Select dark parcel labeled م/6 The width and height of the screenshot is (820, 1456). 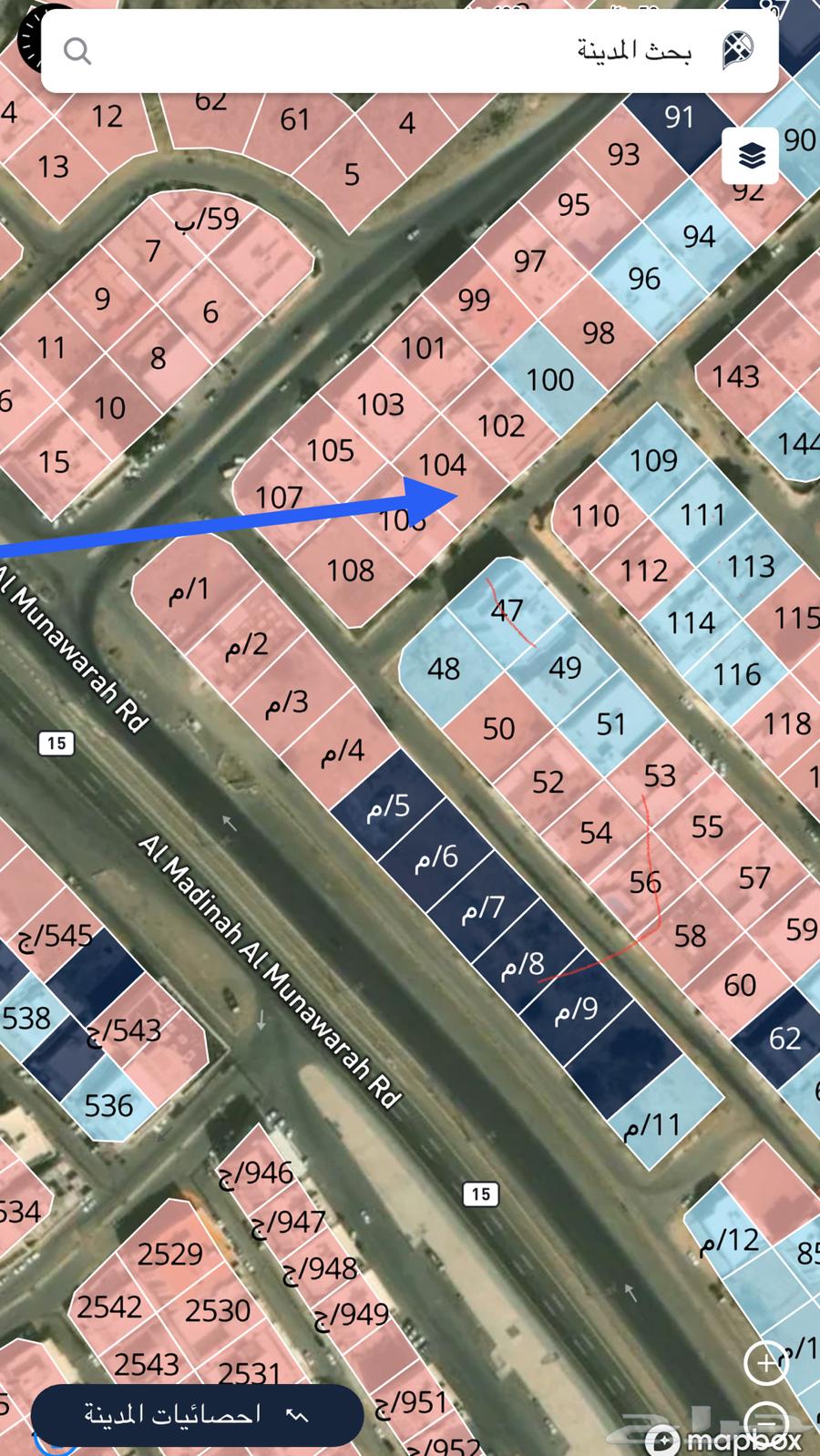(436, 856)
